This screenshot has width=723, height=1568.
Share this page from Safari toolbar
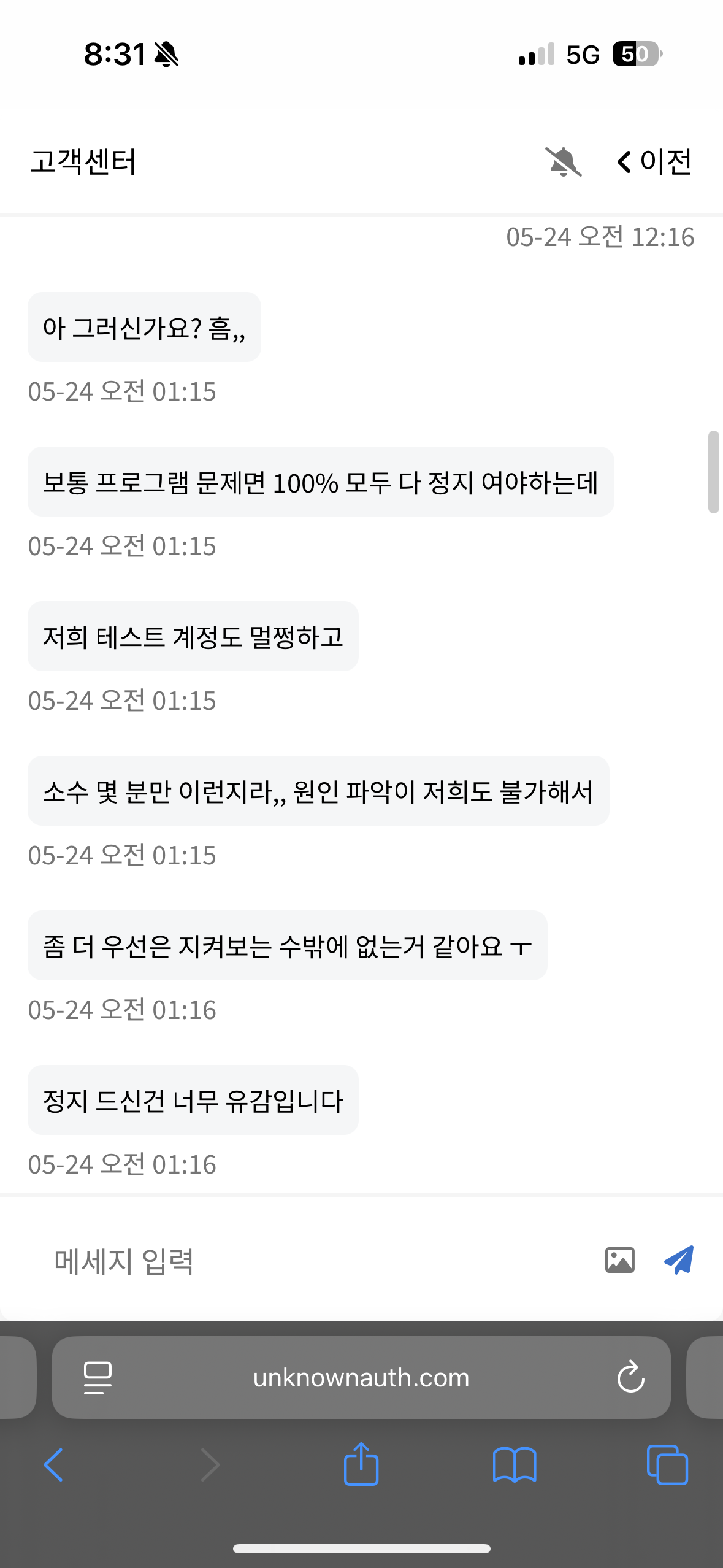(x=361, y=1464)
